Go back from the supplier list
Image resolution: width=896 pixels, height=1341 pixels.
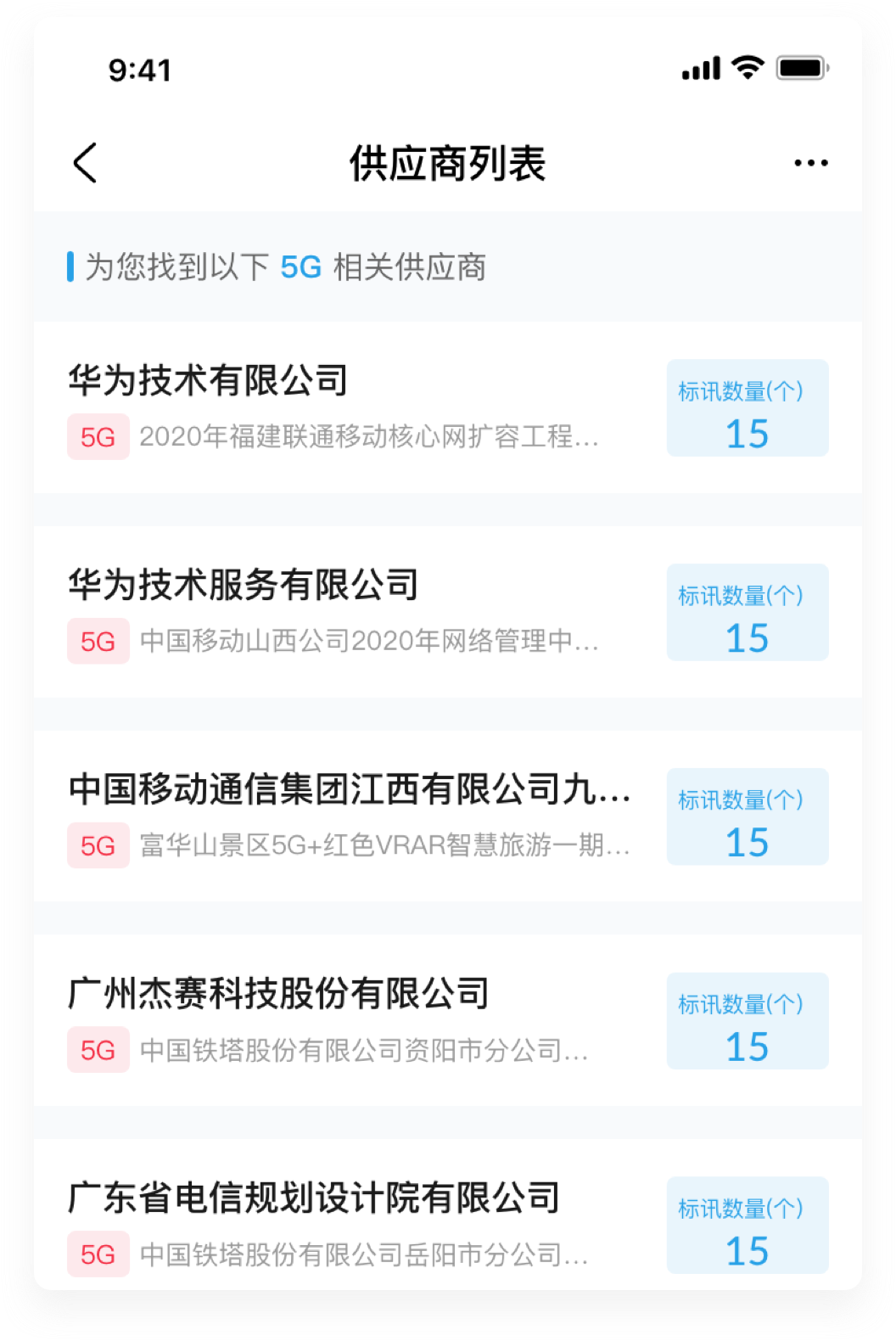coord(85,162)
